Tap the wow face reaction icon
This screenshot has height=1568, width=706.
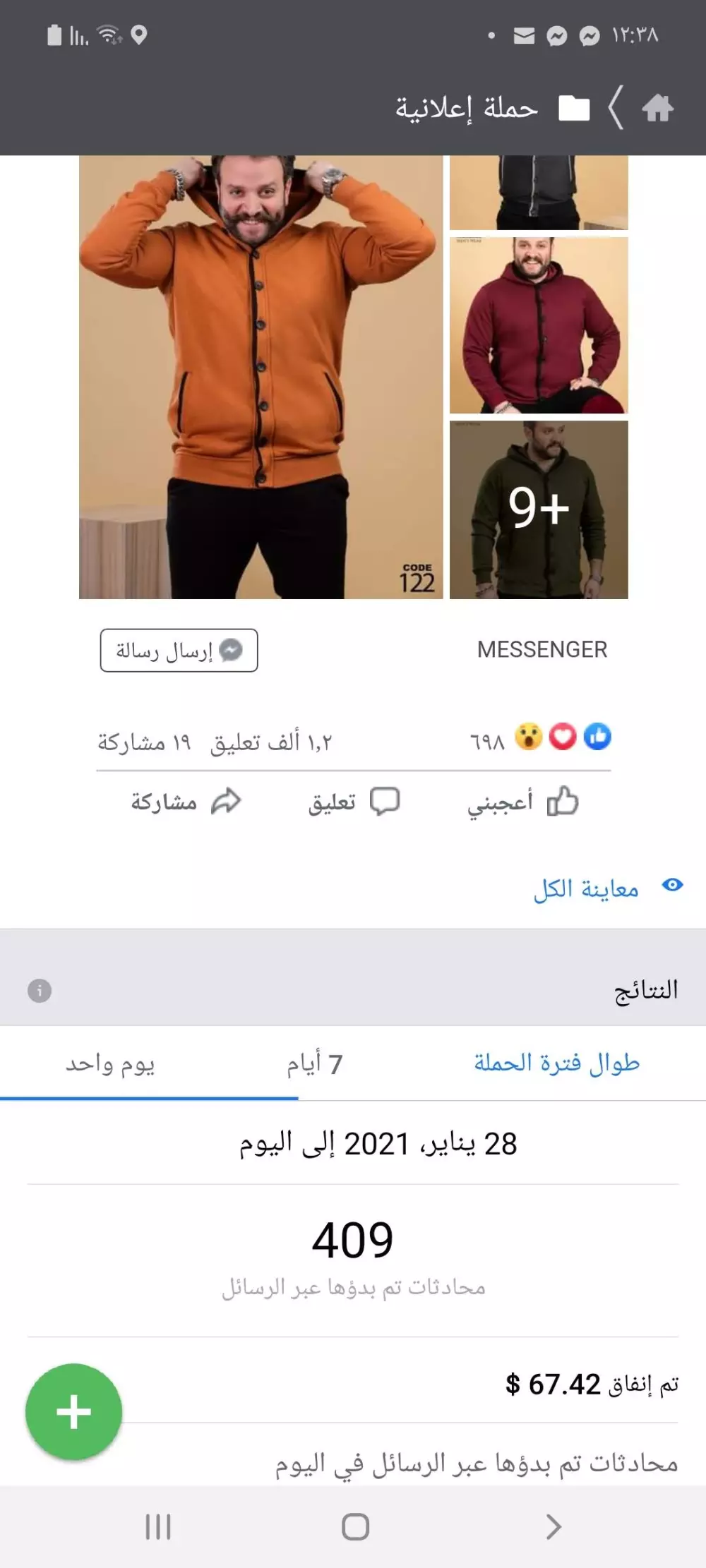point(527,737)
